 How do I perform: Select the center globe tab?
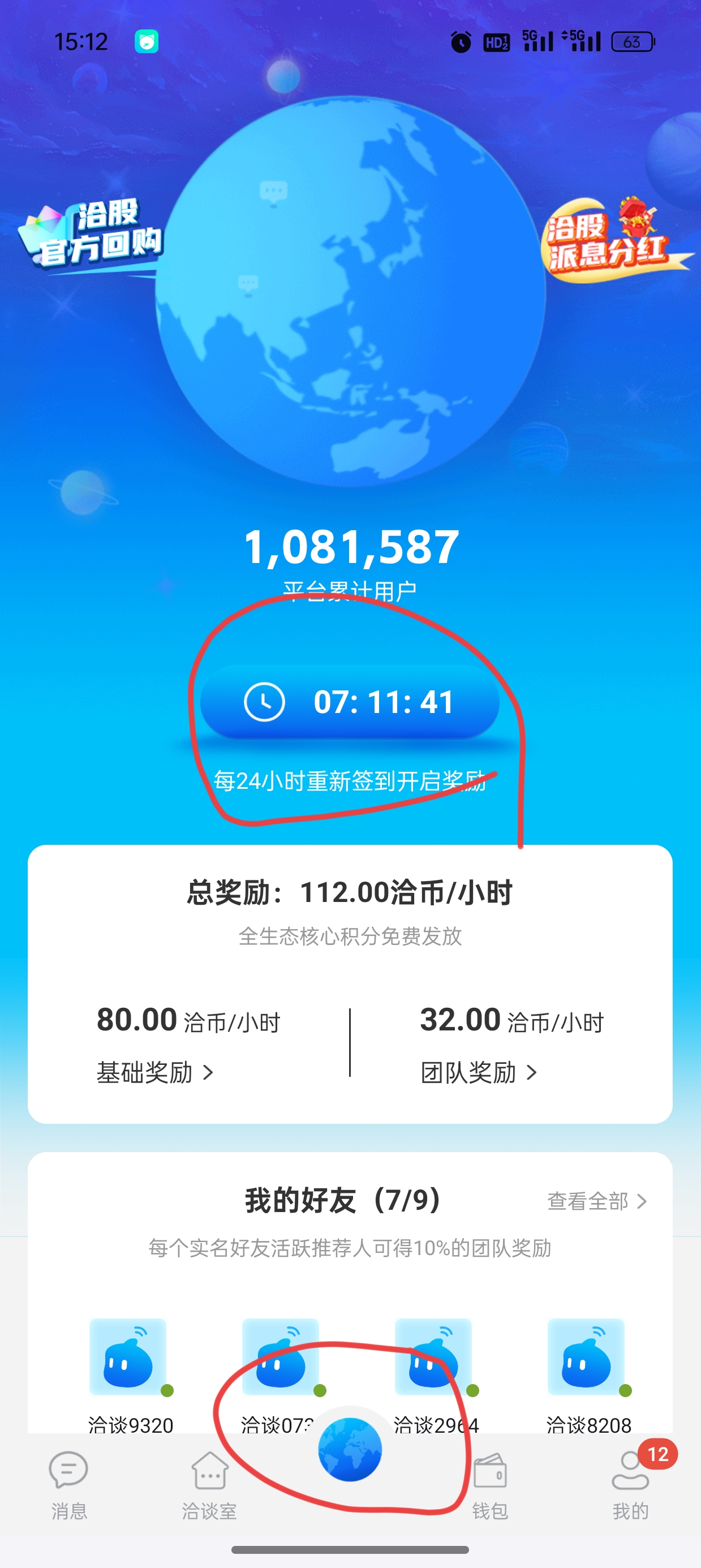350,1449
